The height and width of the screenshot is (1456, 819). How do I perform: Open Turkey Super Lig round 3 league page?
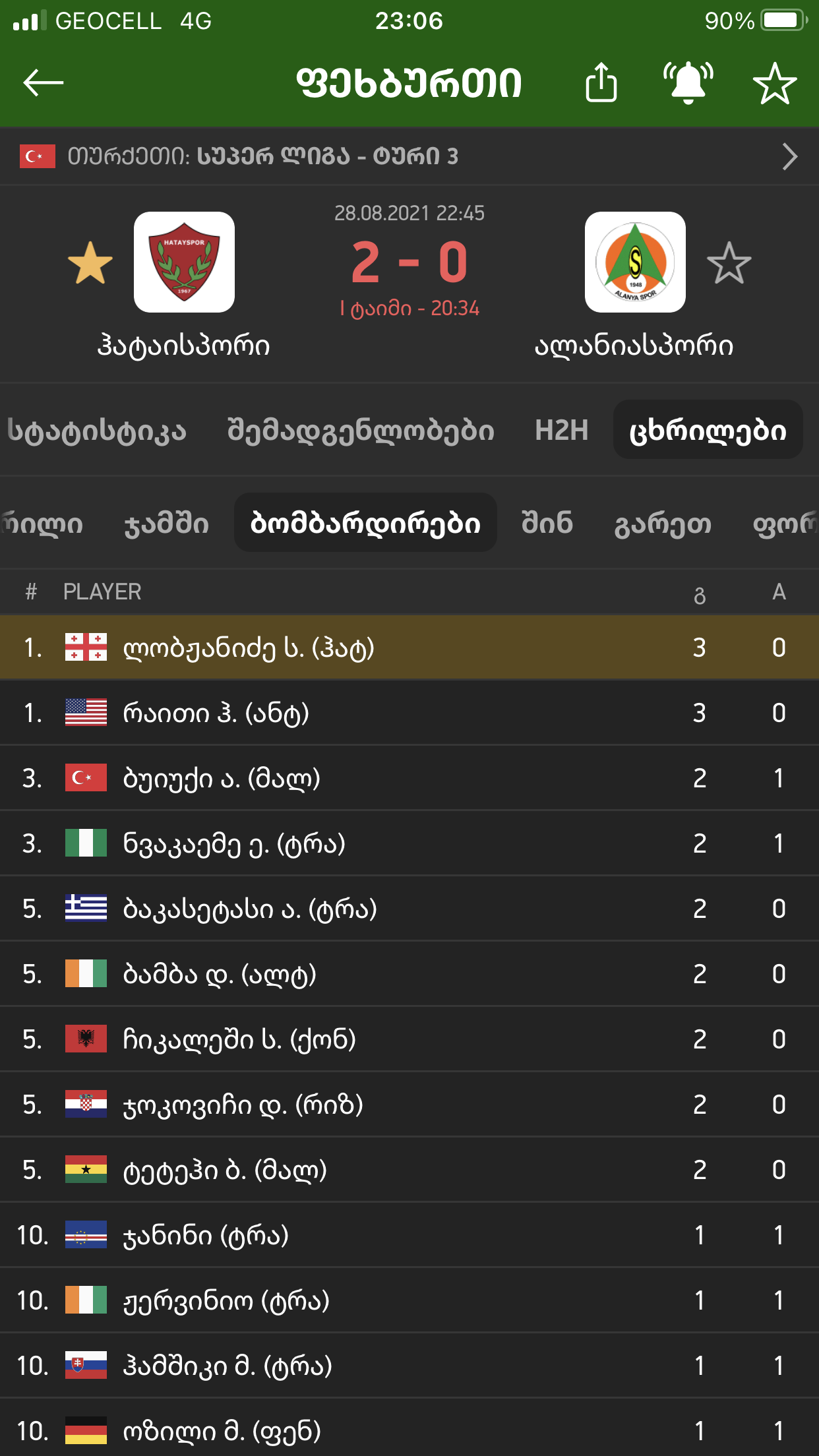pyautogui.click(x=409, y=156)
